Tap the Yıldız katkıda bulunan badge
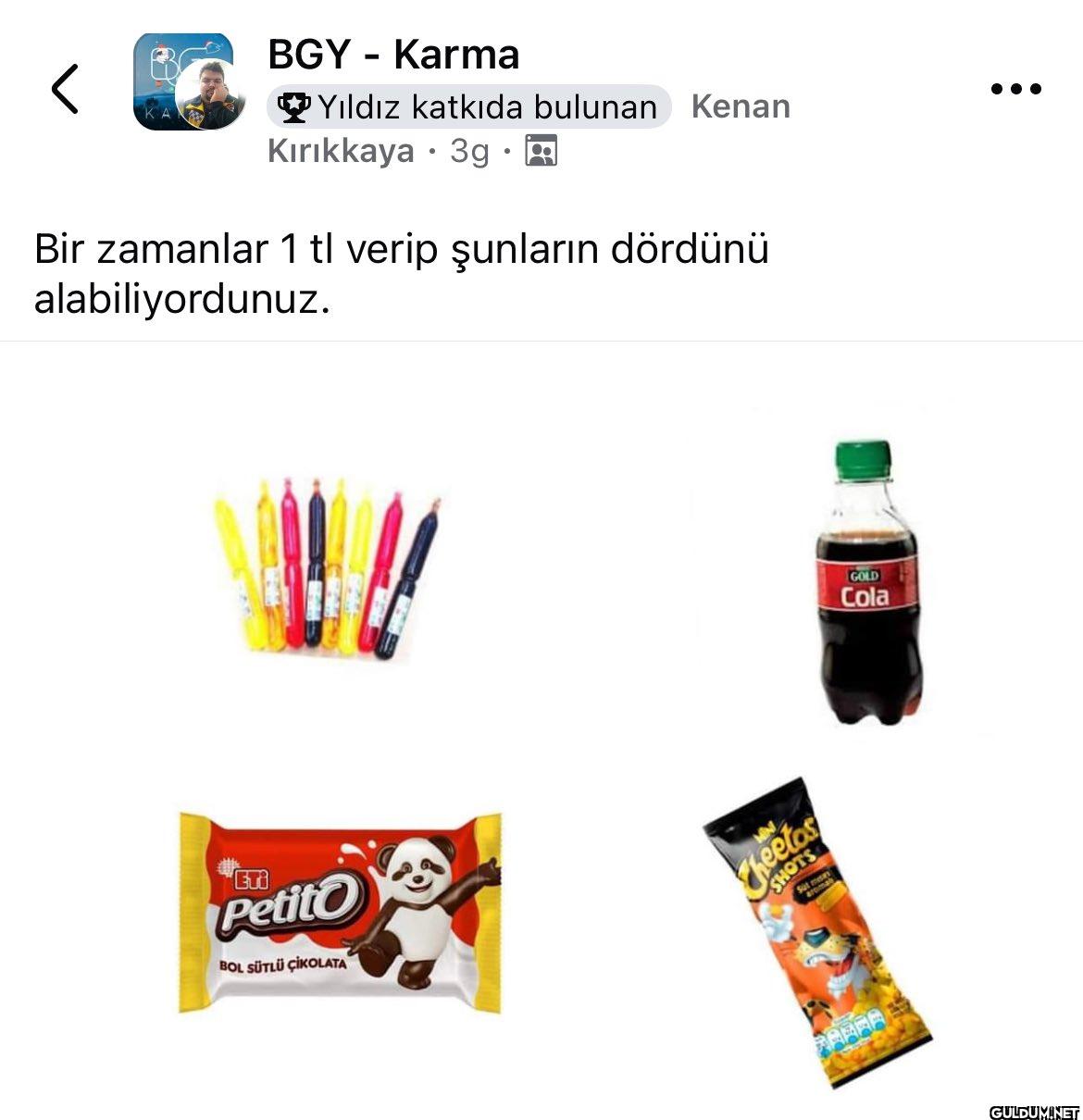 pyautogui.click(x=468, y=107)
